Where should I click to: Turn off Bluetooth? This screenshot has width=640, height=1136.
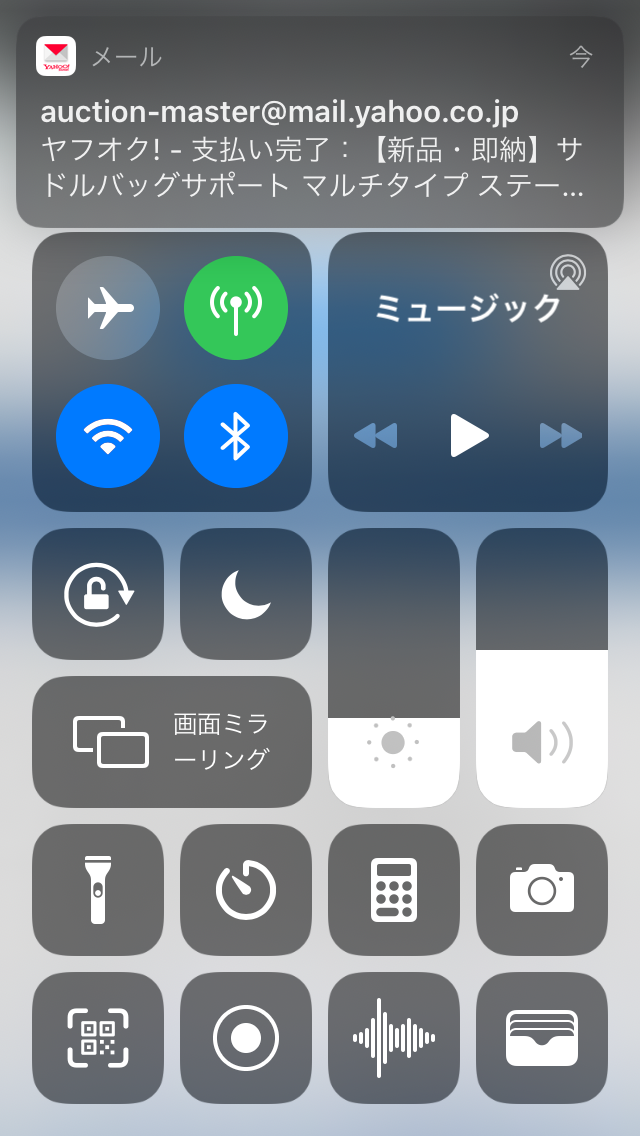pos(236,435)
